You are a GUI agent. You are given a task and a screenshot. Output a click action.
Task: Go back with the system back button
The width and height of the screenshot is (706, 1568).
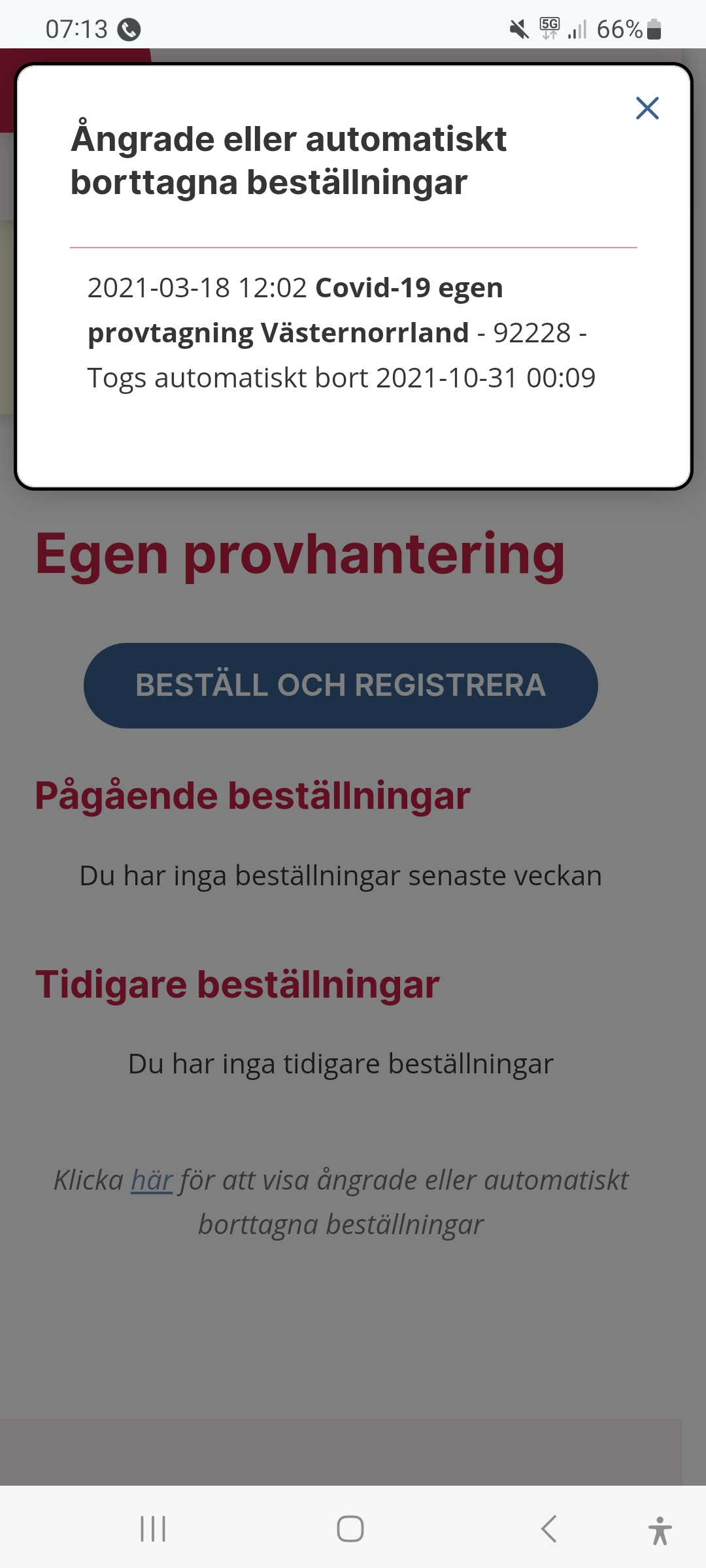coord(549,1529)
